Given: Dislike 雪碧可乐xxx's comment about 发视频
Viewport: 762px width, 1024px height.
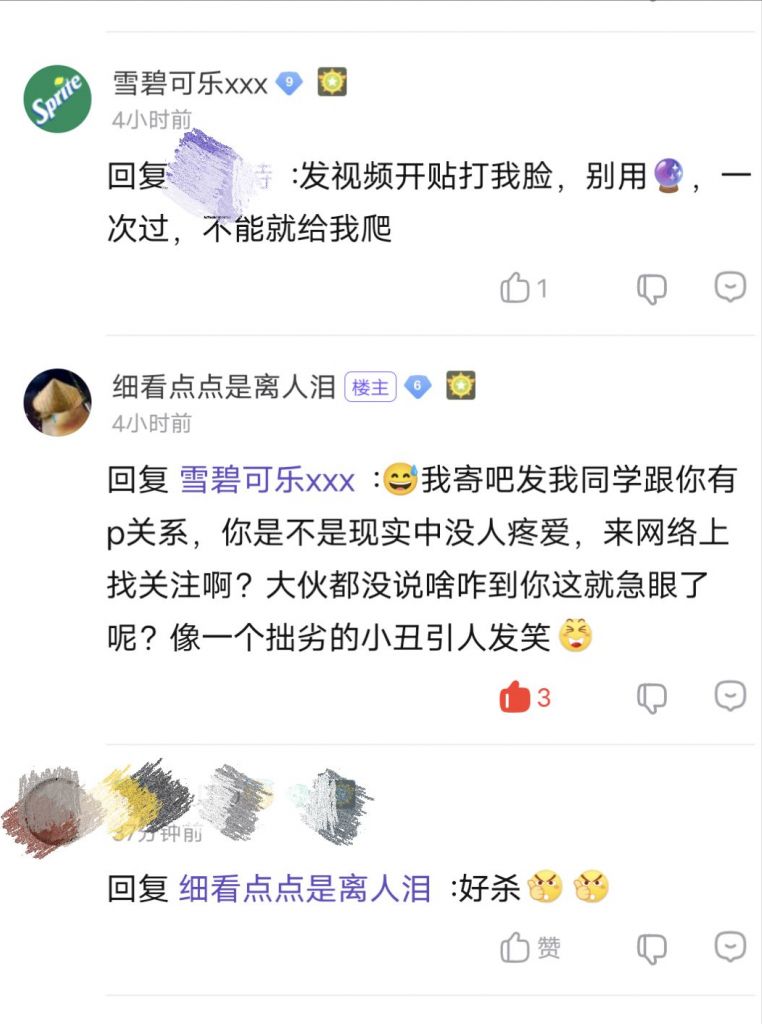Looking at the screenshot, I should [652, 289].
